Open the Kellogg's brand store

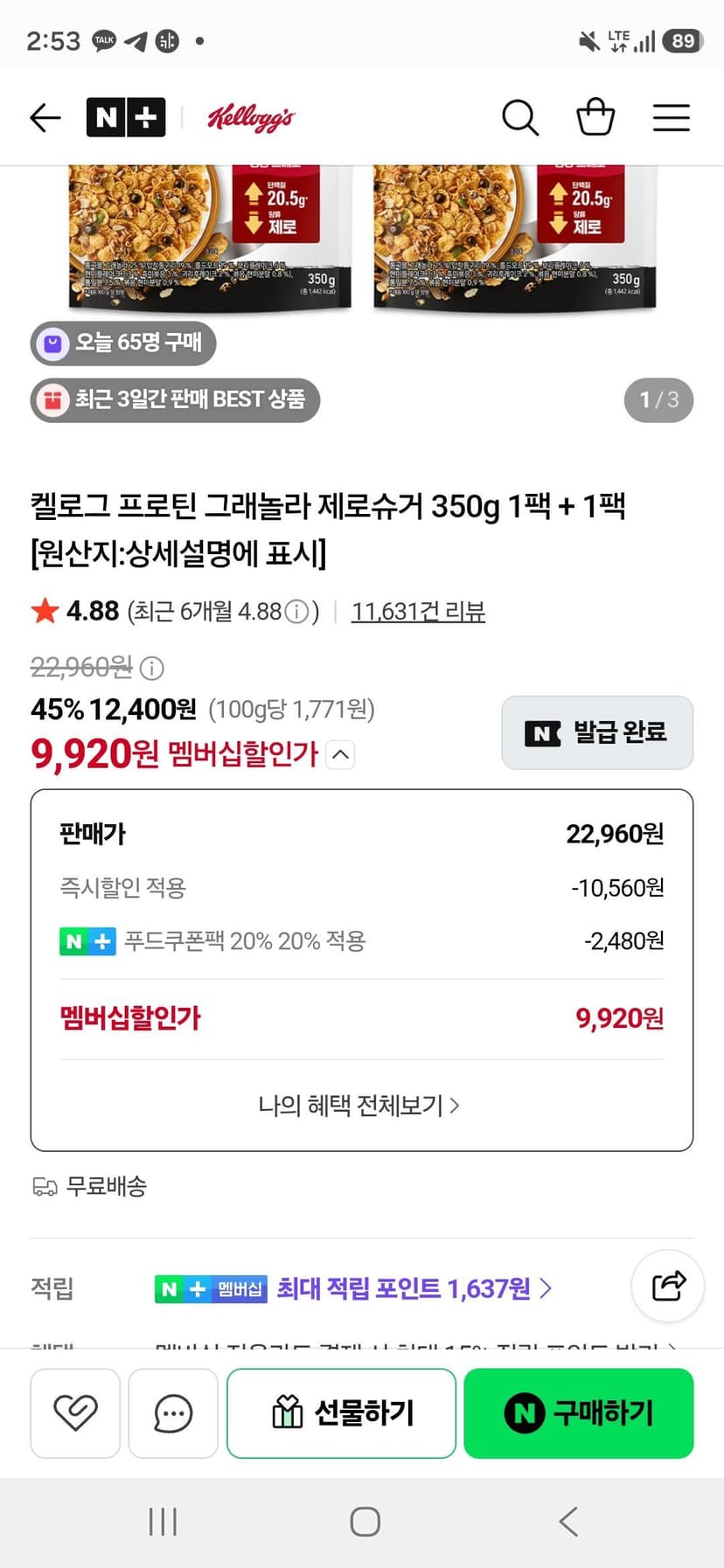pos(251,117)
